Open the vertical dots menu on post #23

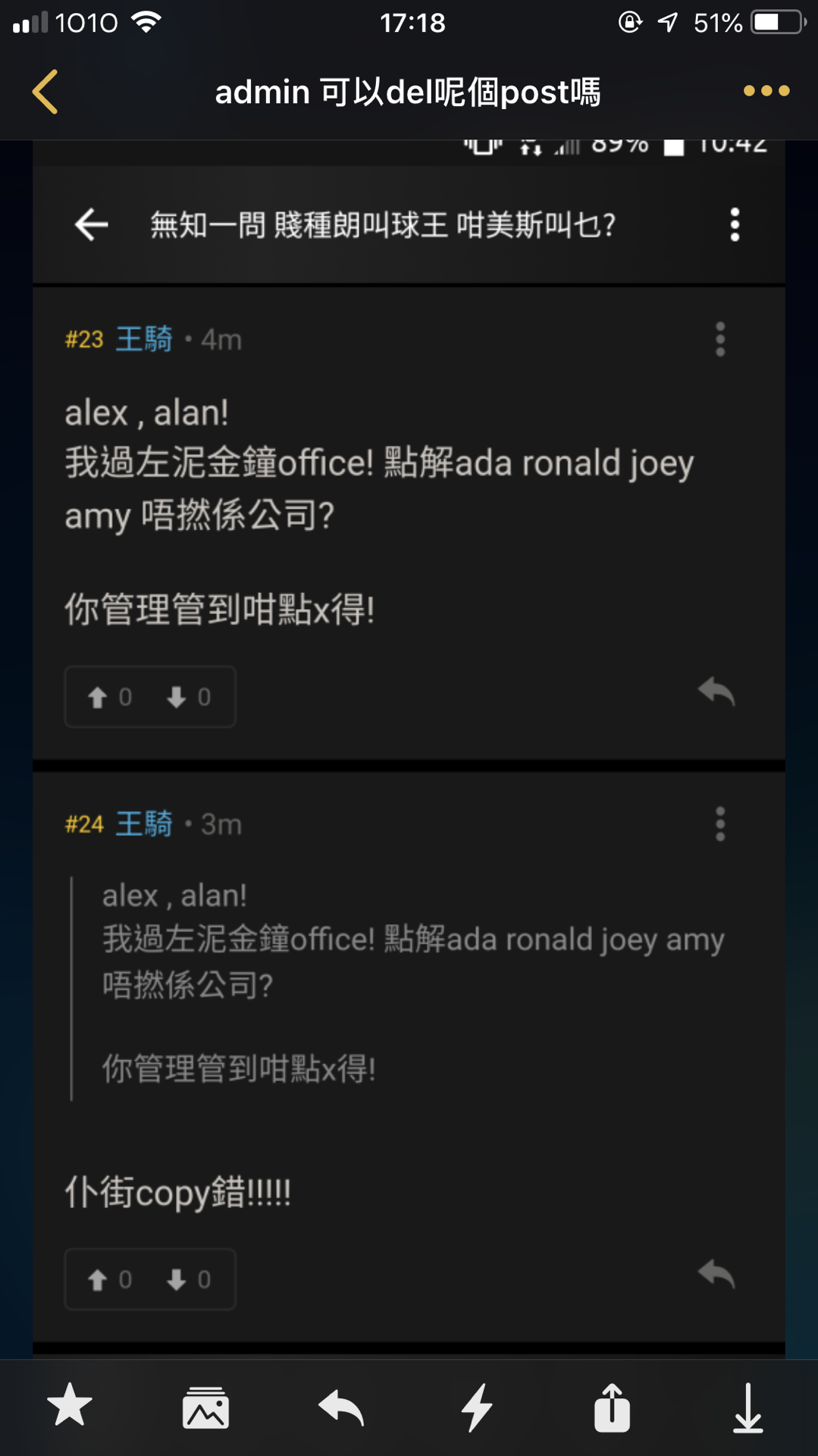click(719, 340)
